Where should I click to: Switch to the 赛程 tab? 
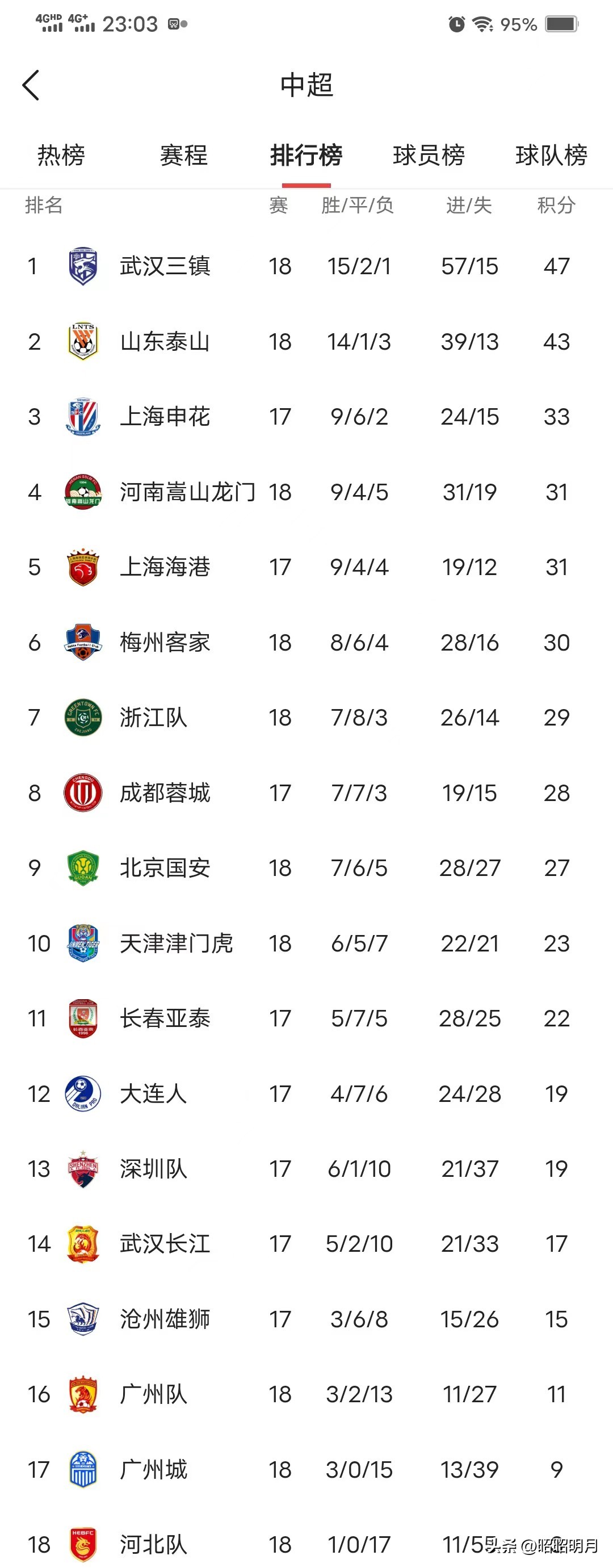[183, 155]
